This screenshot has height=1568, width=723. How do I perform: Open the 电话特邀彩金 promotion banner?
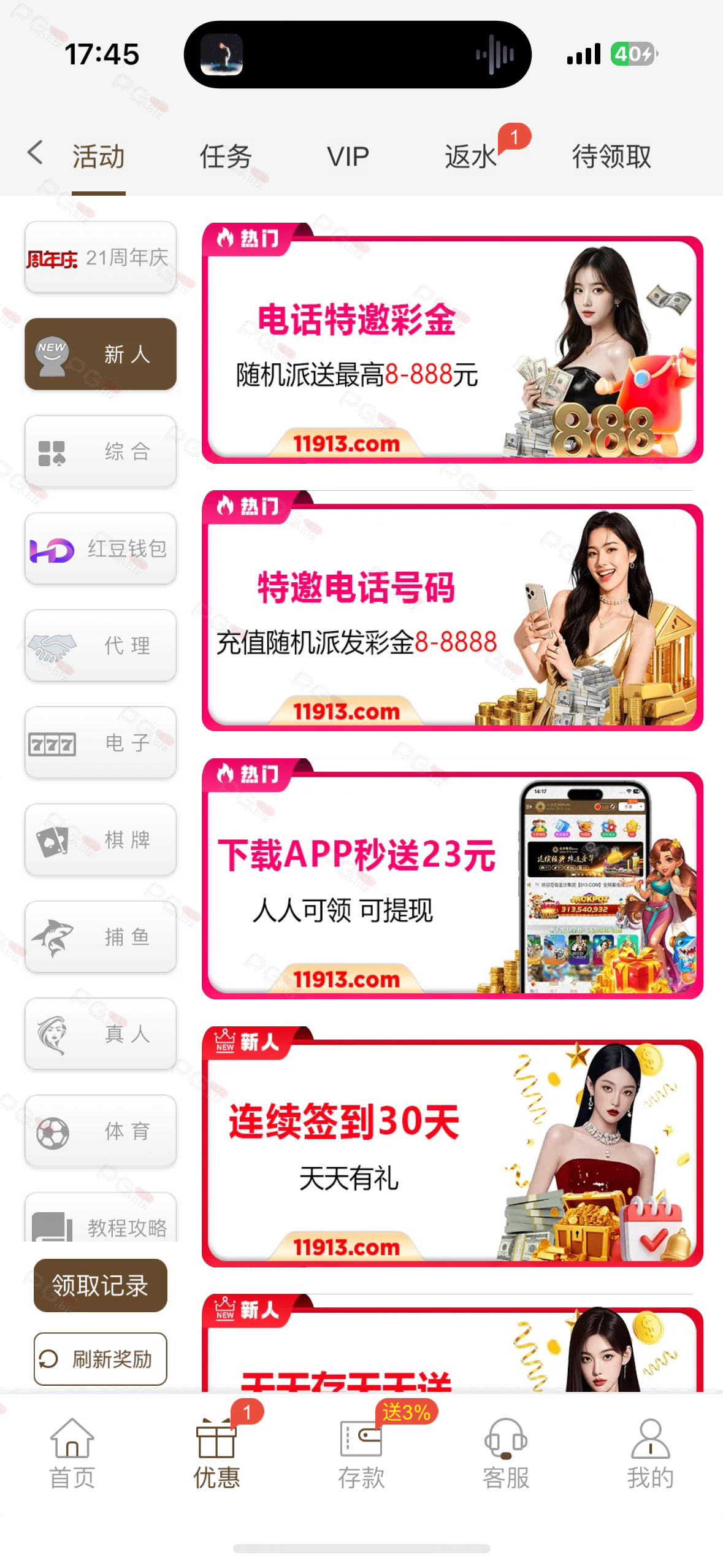coord(452,348)
